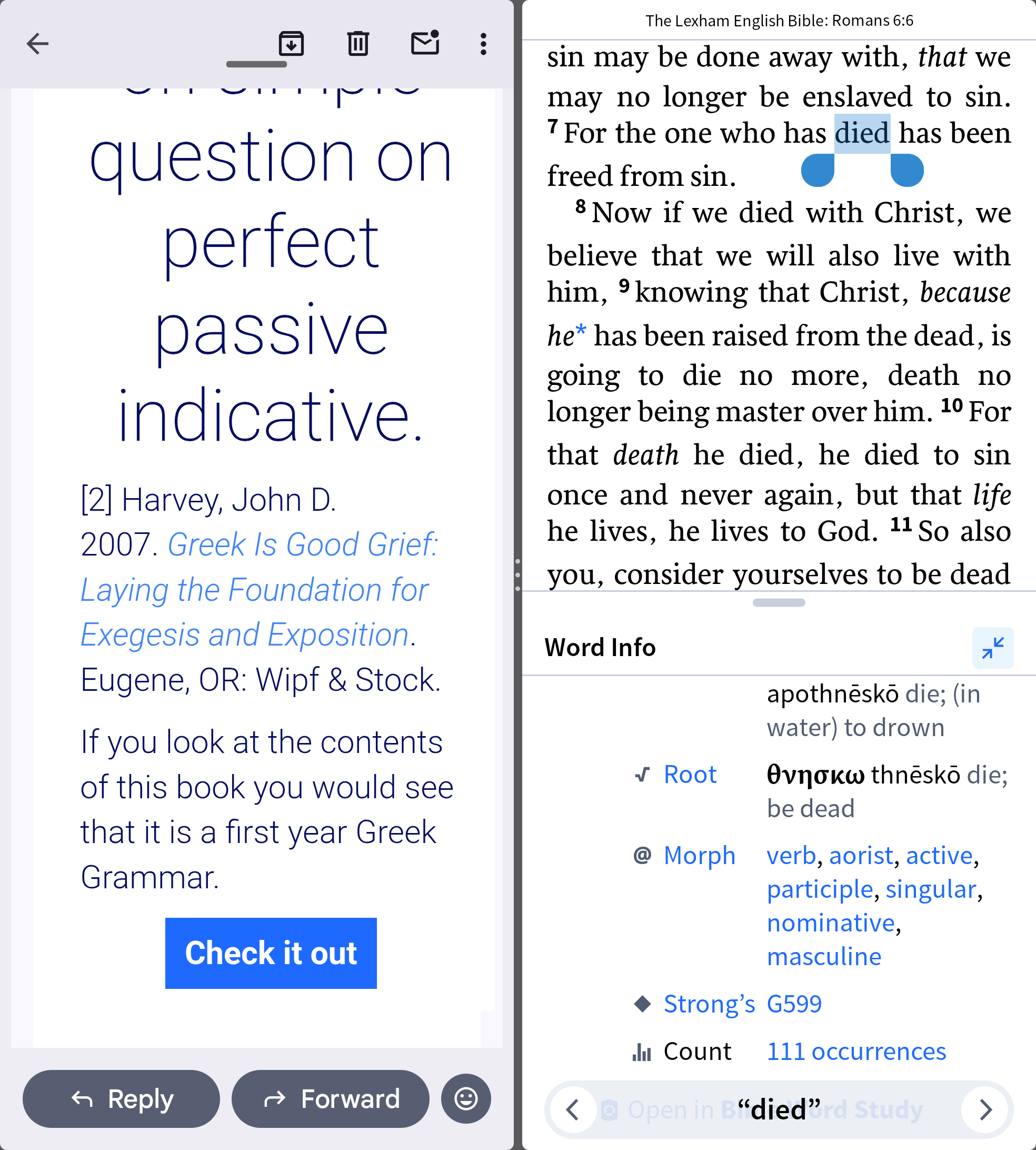Delete this email

(358, 44)
